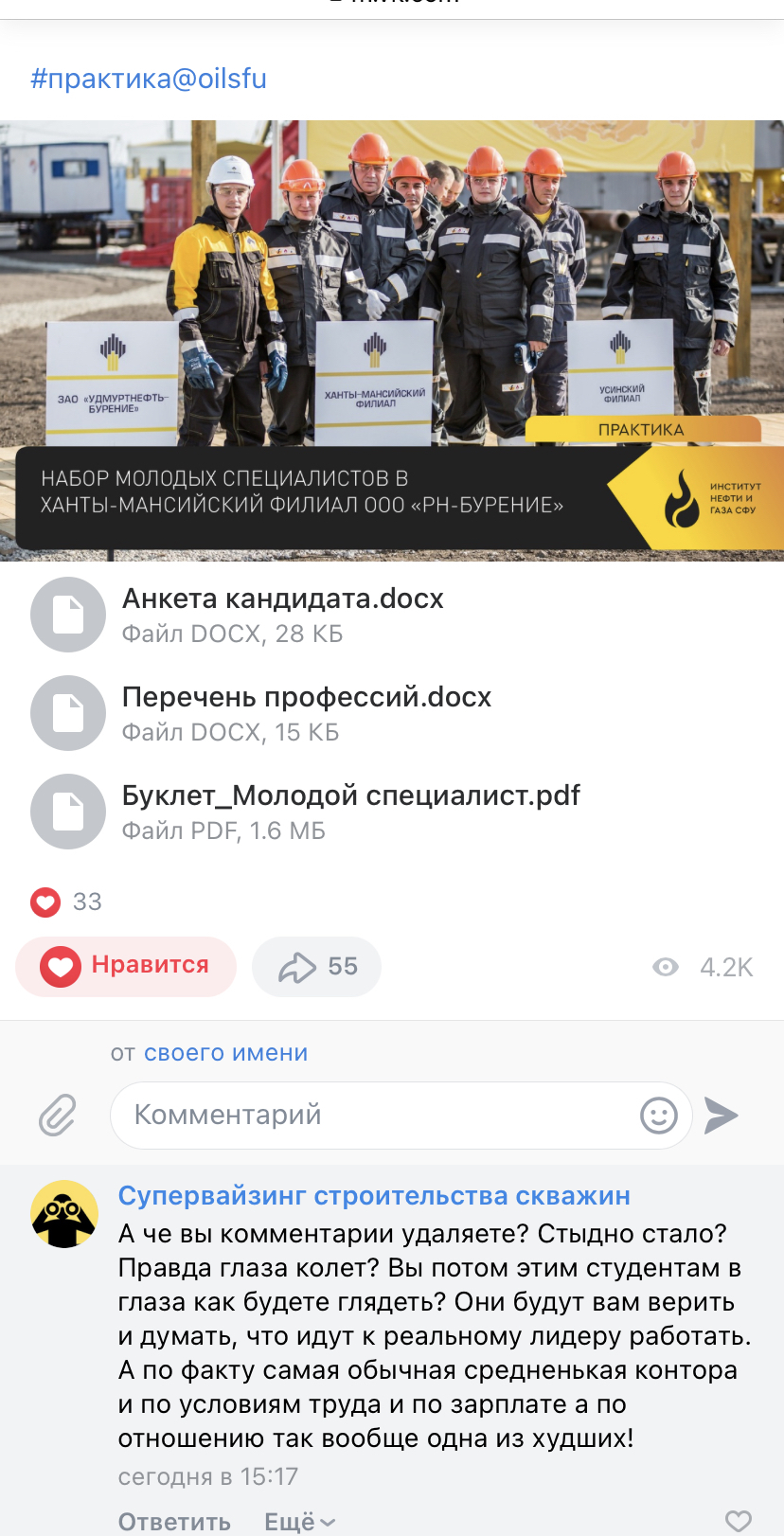Tap the Нравится like button
The image size is (784, 1536).
click(x=126, y=966)
